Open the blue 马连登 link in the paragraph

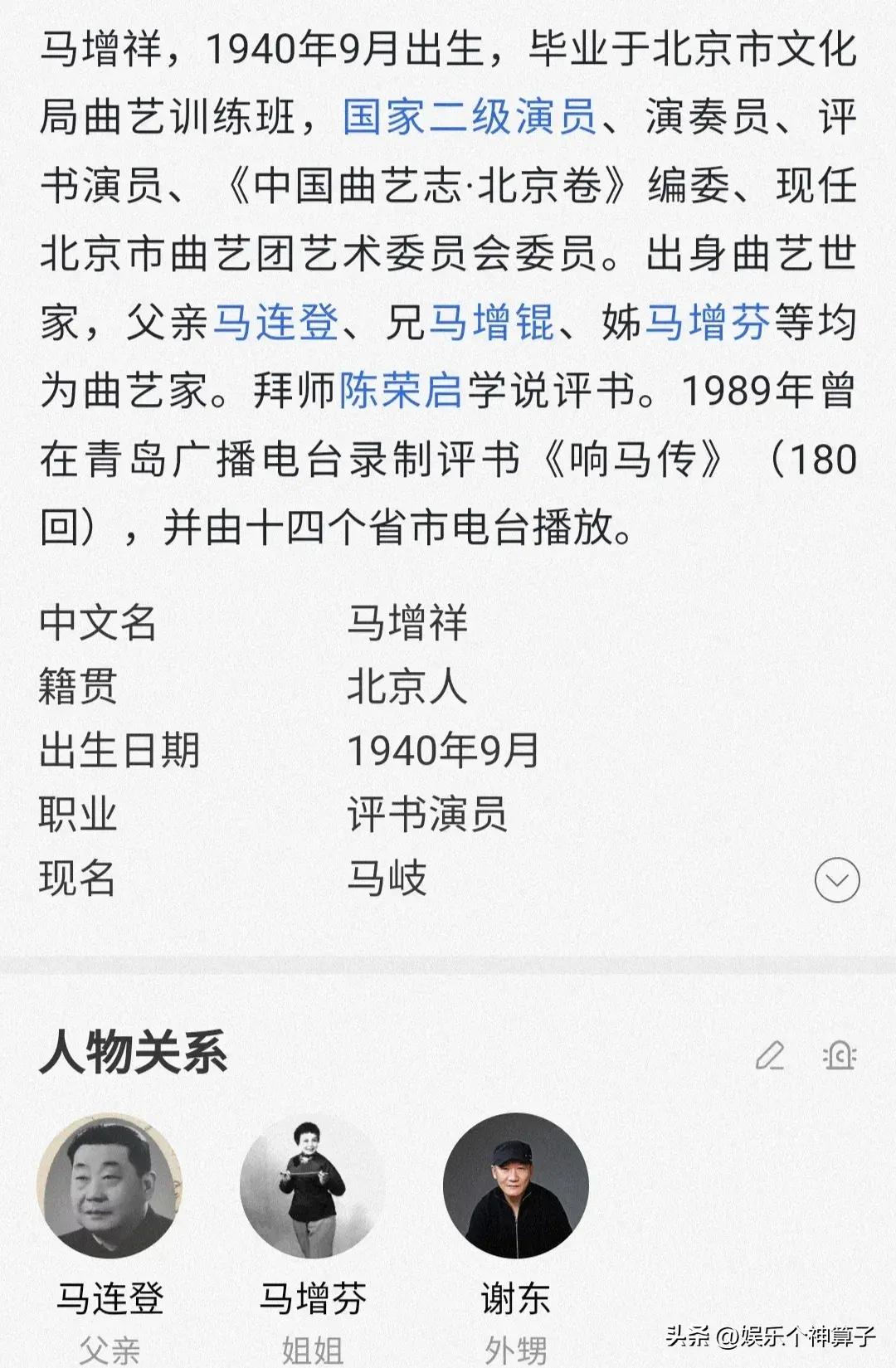[275, 322]
